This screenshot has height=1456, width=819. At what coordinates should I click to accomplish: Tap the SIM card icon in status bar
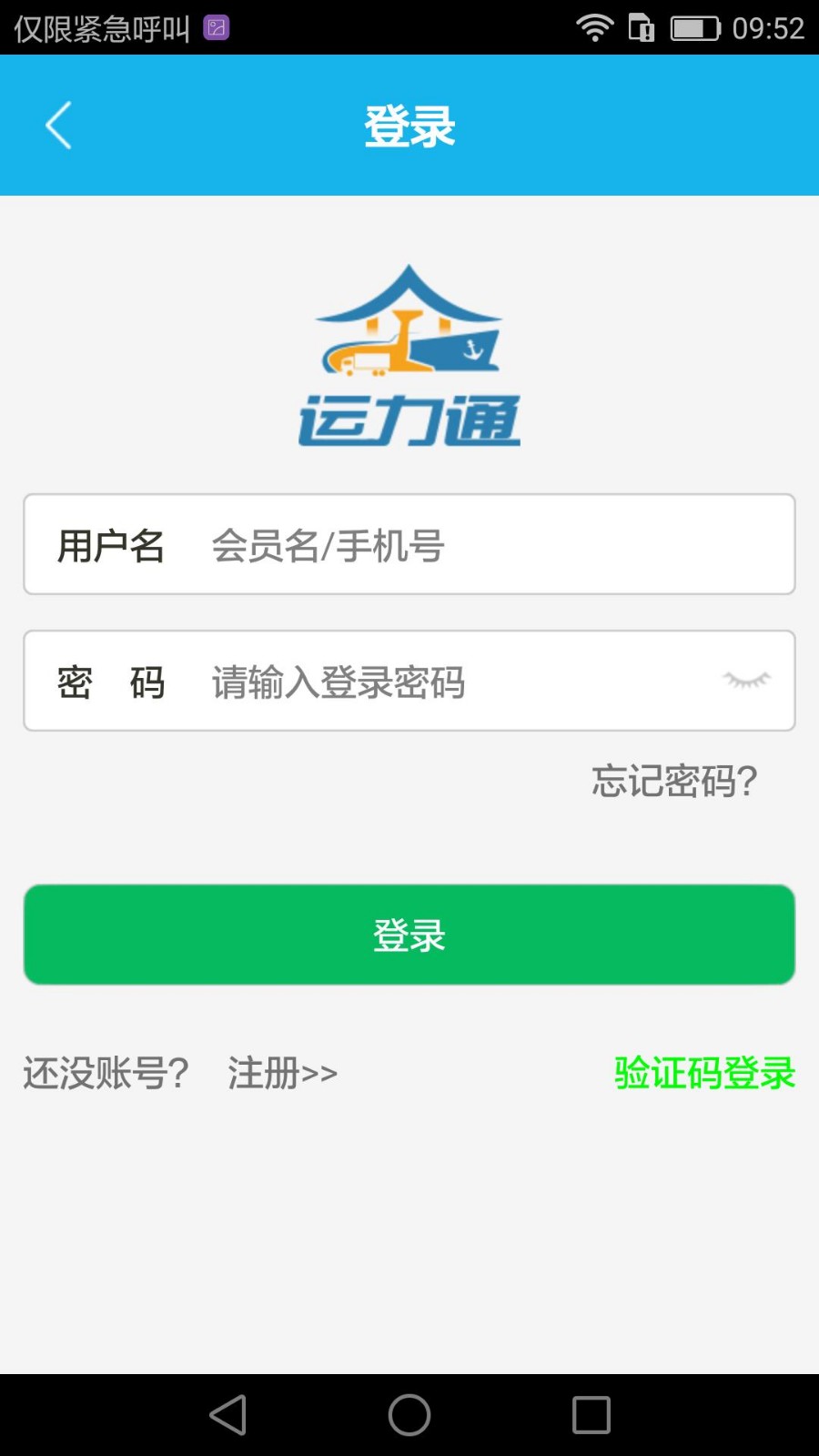pos(640,27)
